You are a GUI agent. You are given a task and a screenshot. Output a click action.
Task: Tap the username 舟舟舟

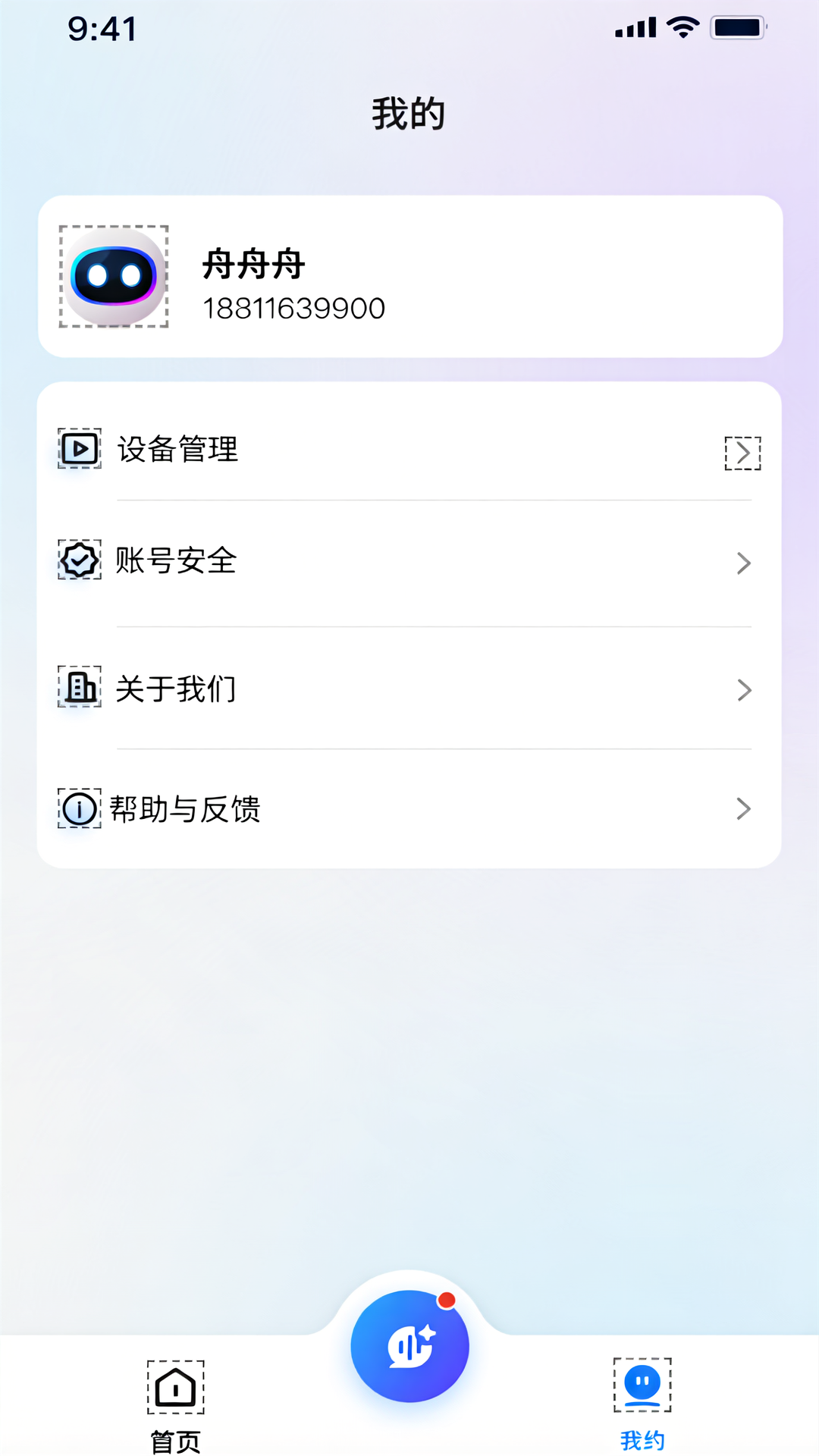(253, 267)
